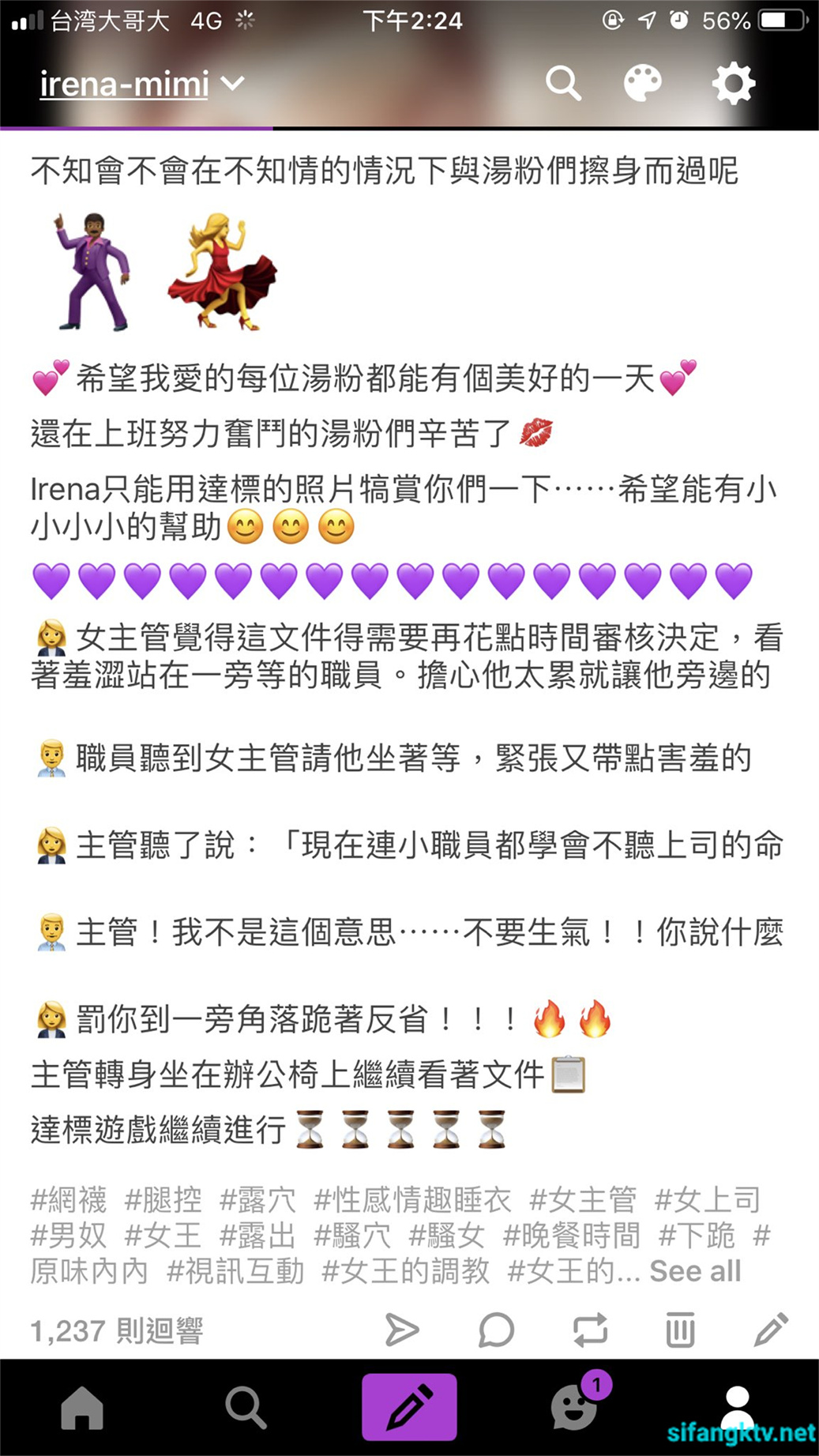Open the activity tab with one notification
The height and width of the screenshot is (1456, 819).
pyautogui.click(x=574, y=1408)
